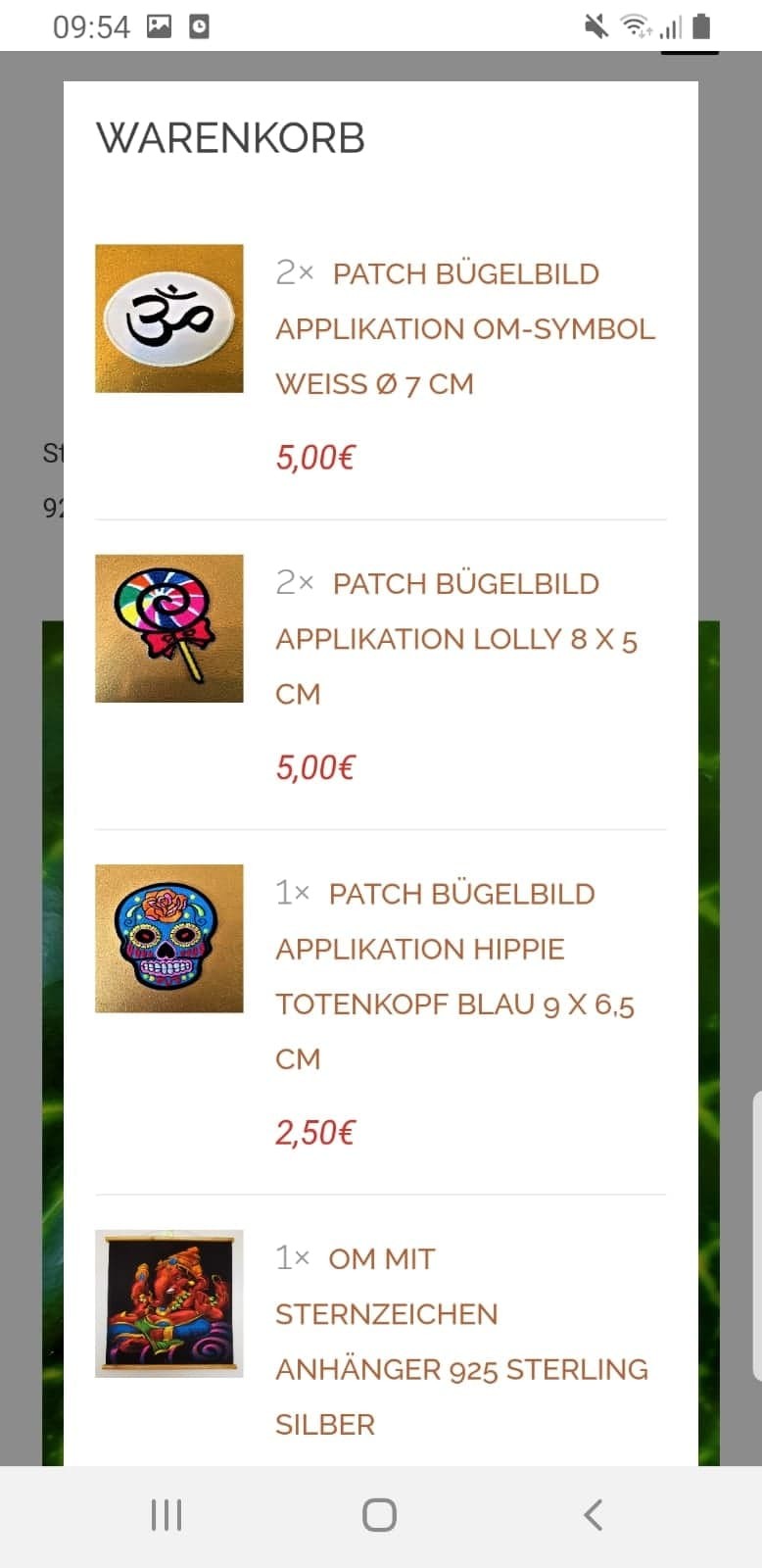Tap the Ganesha cart item thumbnail image
762x1568 pixels.
(169, 1303)
